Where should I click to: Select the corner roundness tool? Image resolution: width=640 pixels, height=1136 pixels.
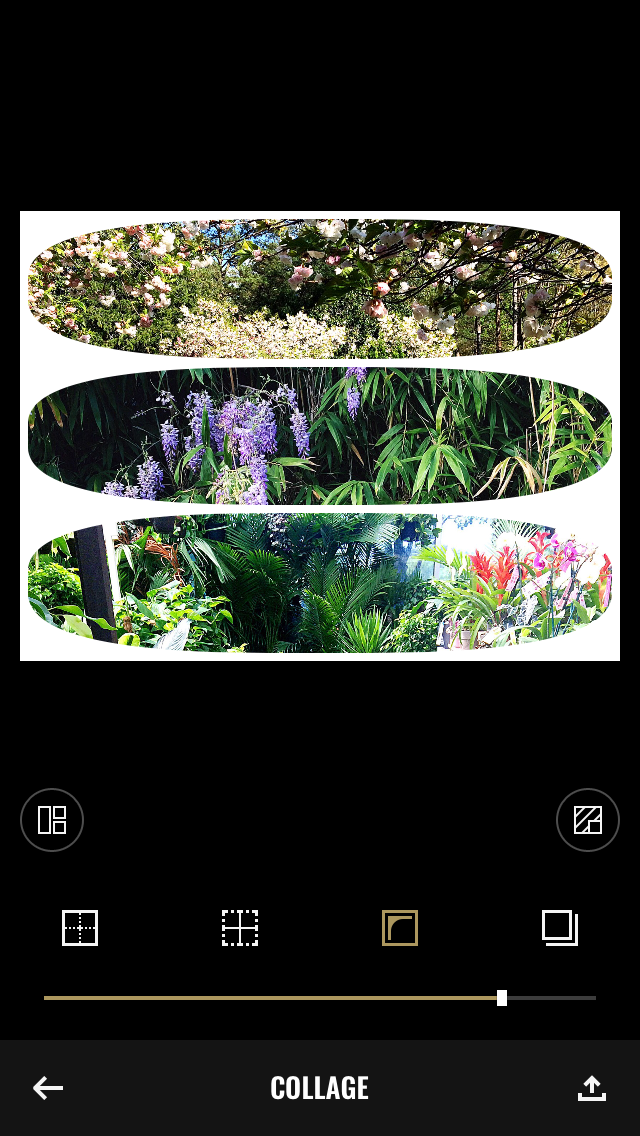[x=400, y=928]
